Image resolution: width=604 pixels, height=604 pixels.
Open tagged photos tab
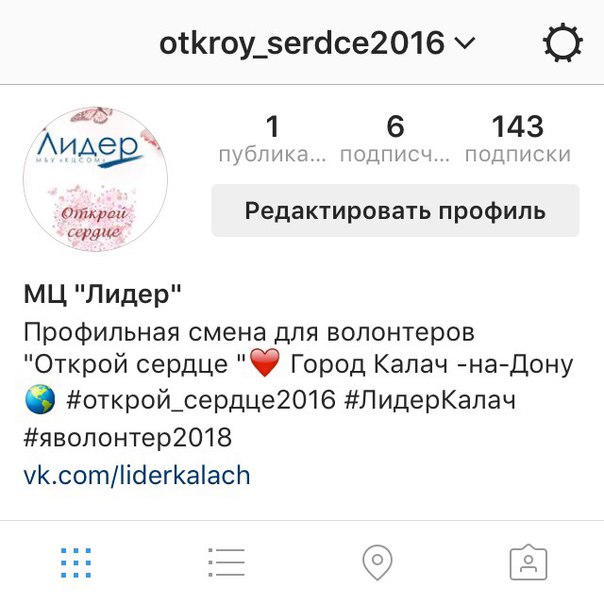[528, 562]
